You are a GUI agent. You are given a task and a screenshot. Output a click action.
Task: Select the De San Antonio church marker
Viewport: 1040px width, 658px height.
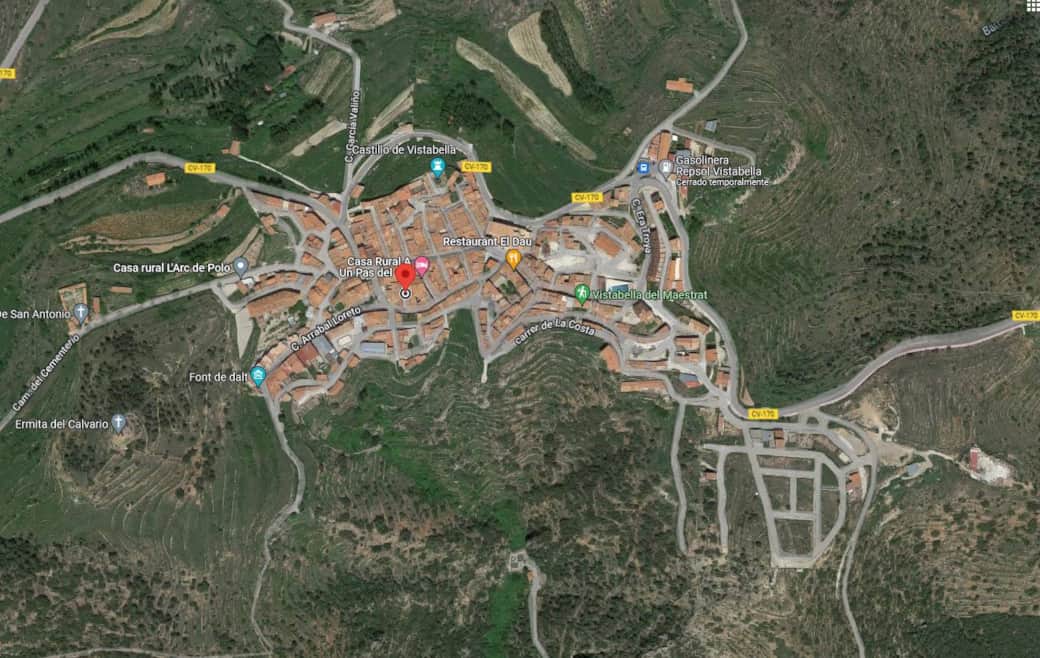(81, 312)
